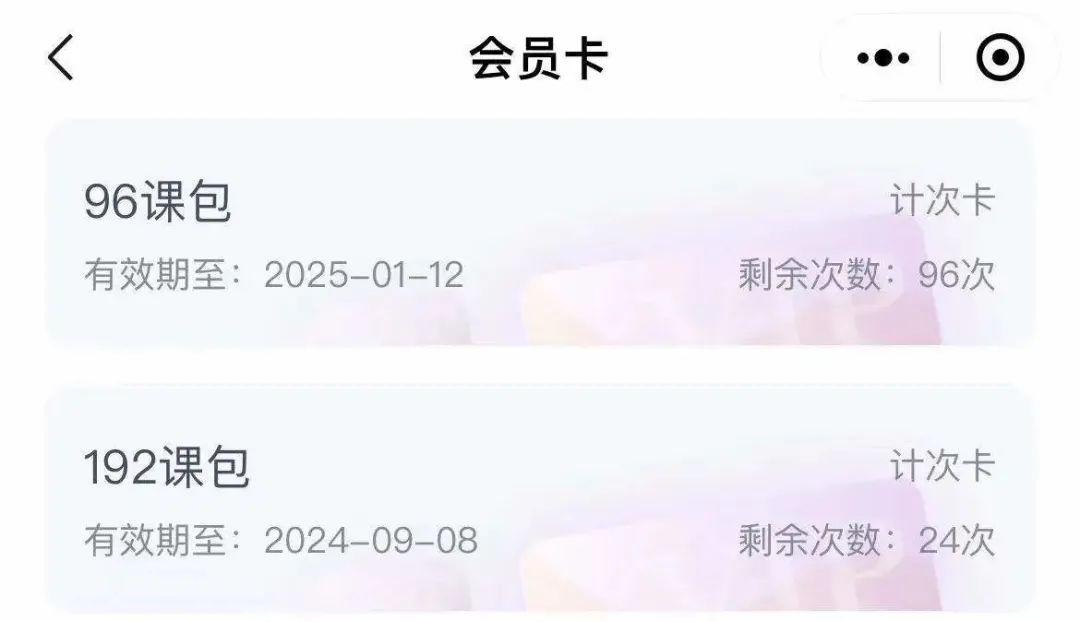Screen dimensions: 1080x622
Task: Open the 192课包 membership card
Action: coord(540,498)
